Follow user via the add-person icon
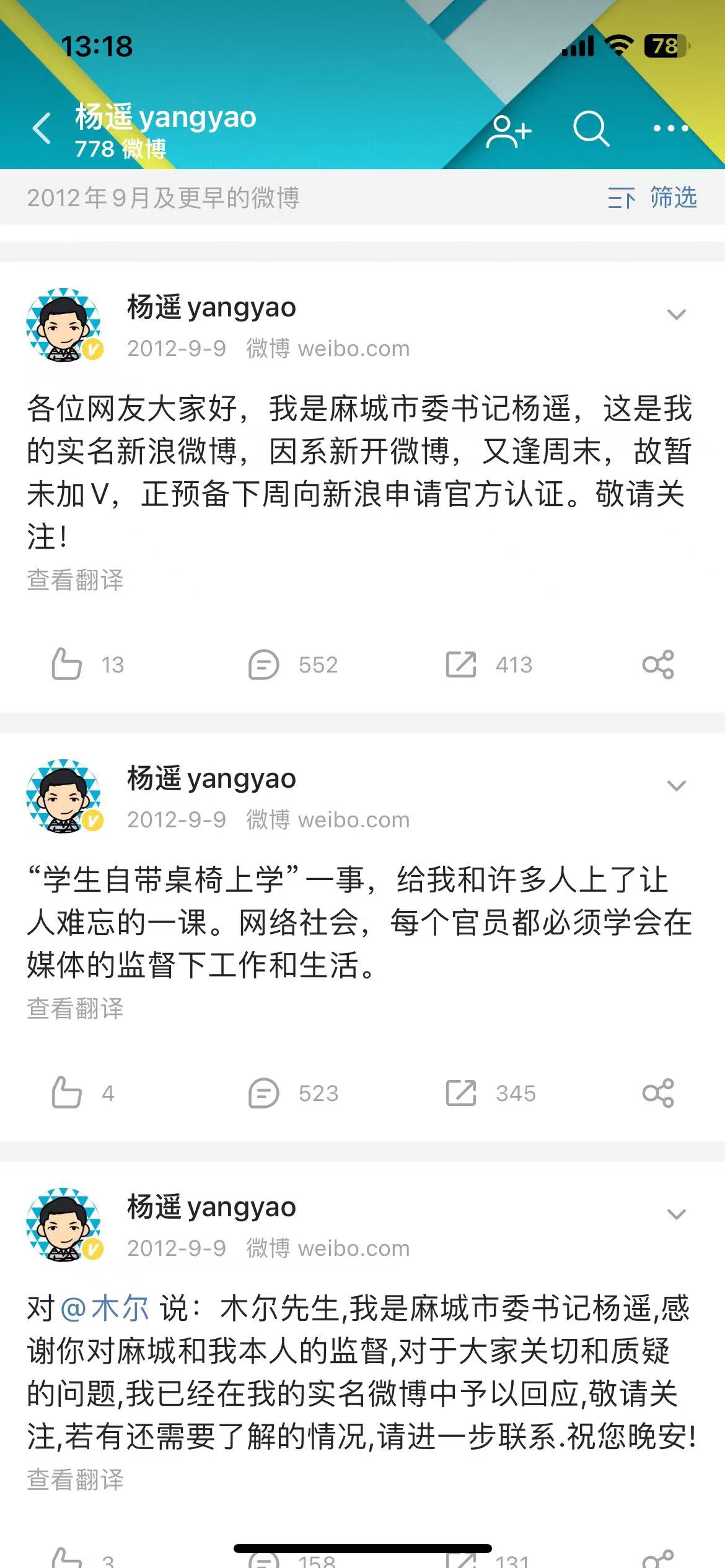The height and width of the screenshot is (1568, 725). point(508,130)
